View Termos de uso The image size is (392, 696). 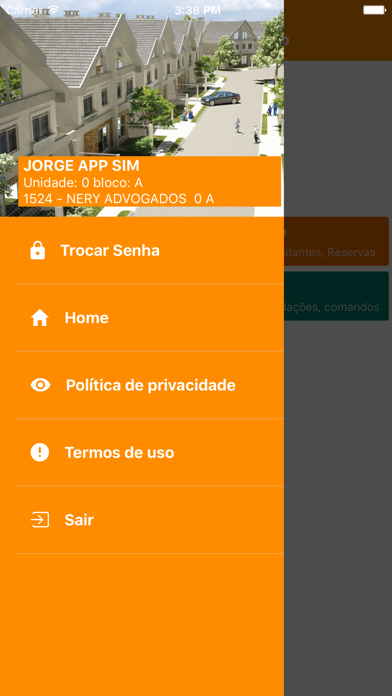[142, 452]
